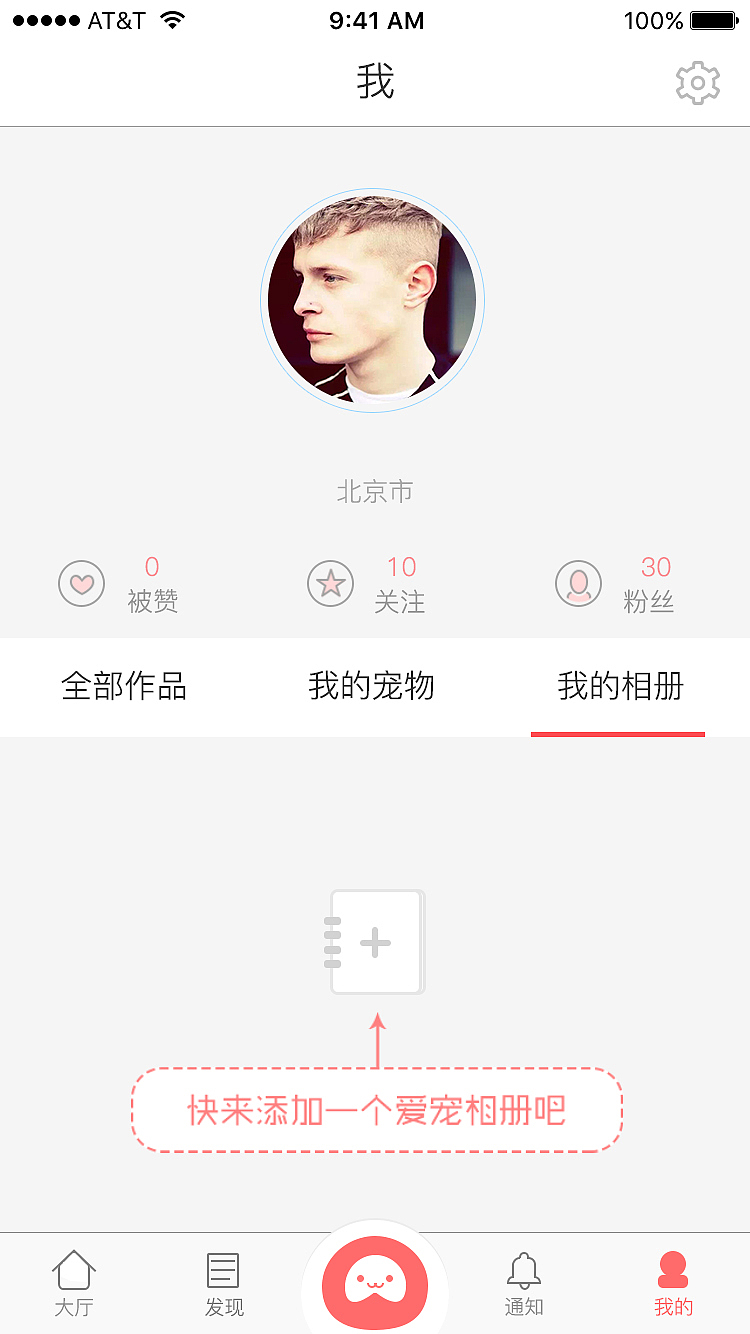This screenshot has width=750, height=1334.
Task: Tap the 北京市 location label
Action: [x=376, y=491]
